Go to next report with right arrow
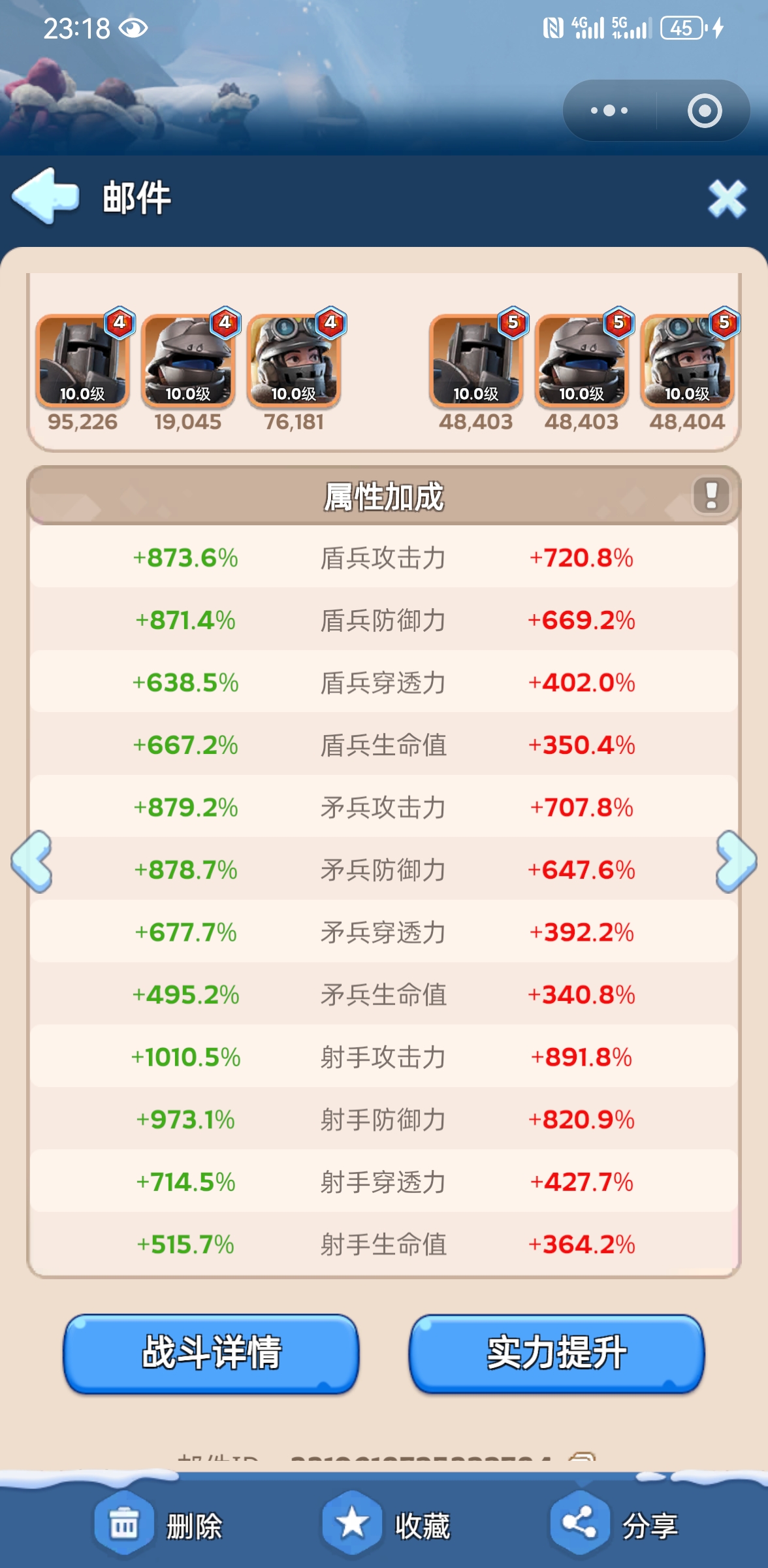 [736, 861]
